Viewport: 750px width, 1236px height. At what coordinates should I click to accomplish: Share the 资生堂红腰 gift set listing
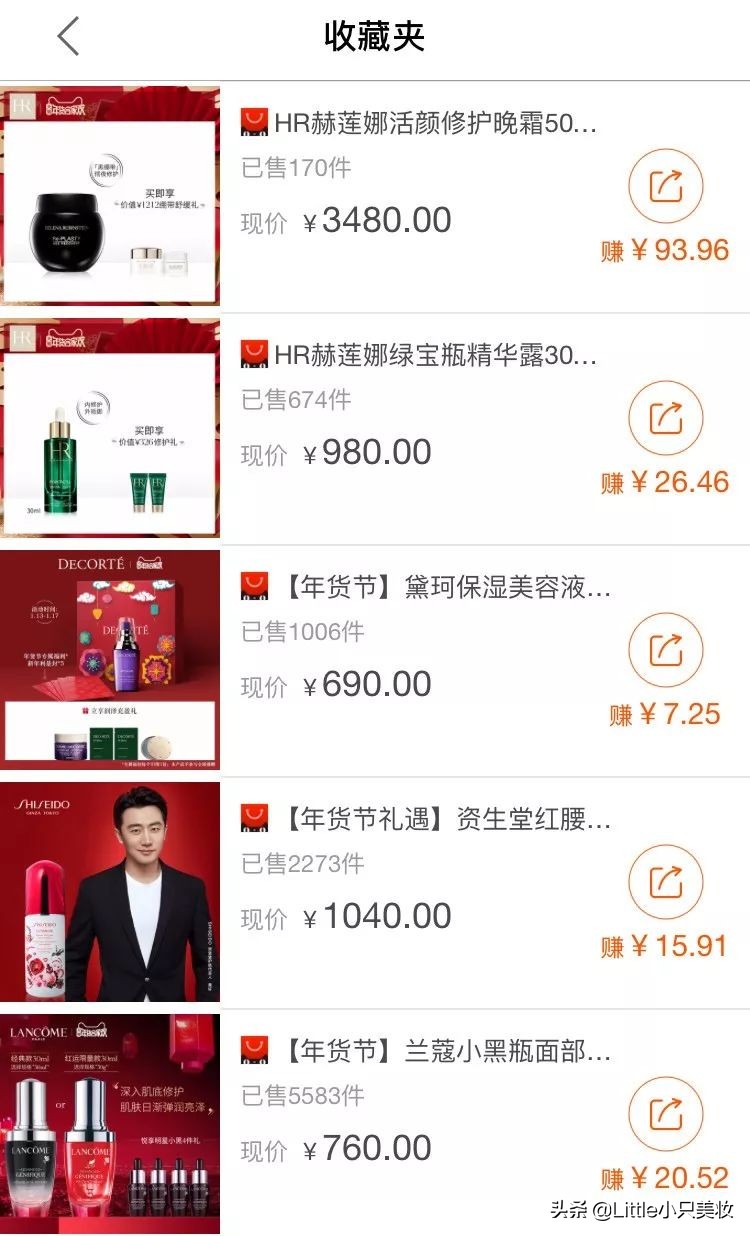(666, 882)
